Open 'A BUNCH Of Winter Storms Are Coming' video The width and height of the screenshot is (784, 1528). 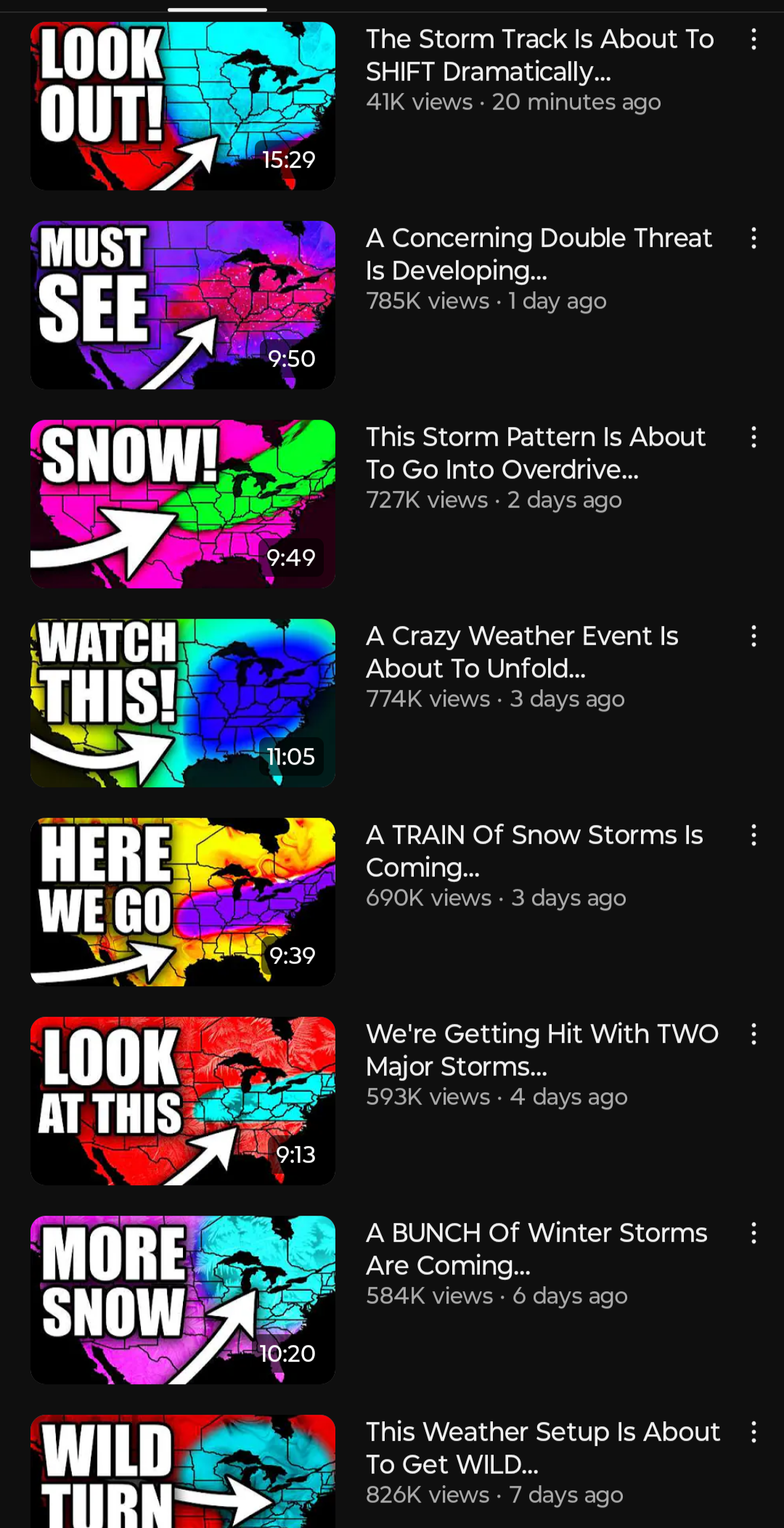[183, 1300]
